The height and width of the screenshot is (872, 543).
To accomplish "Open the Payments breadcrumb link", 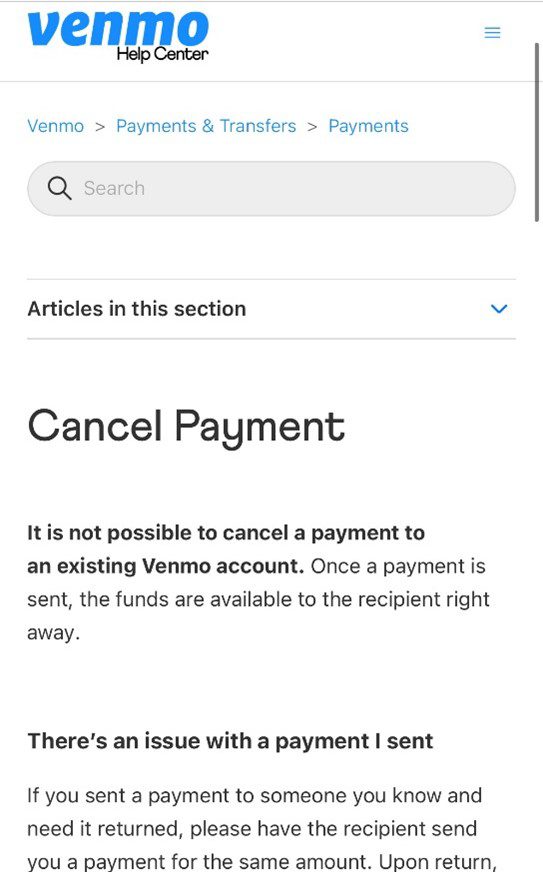I will point(368,126).
